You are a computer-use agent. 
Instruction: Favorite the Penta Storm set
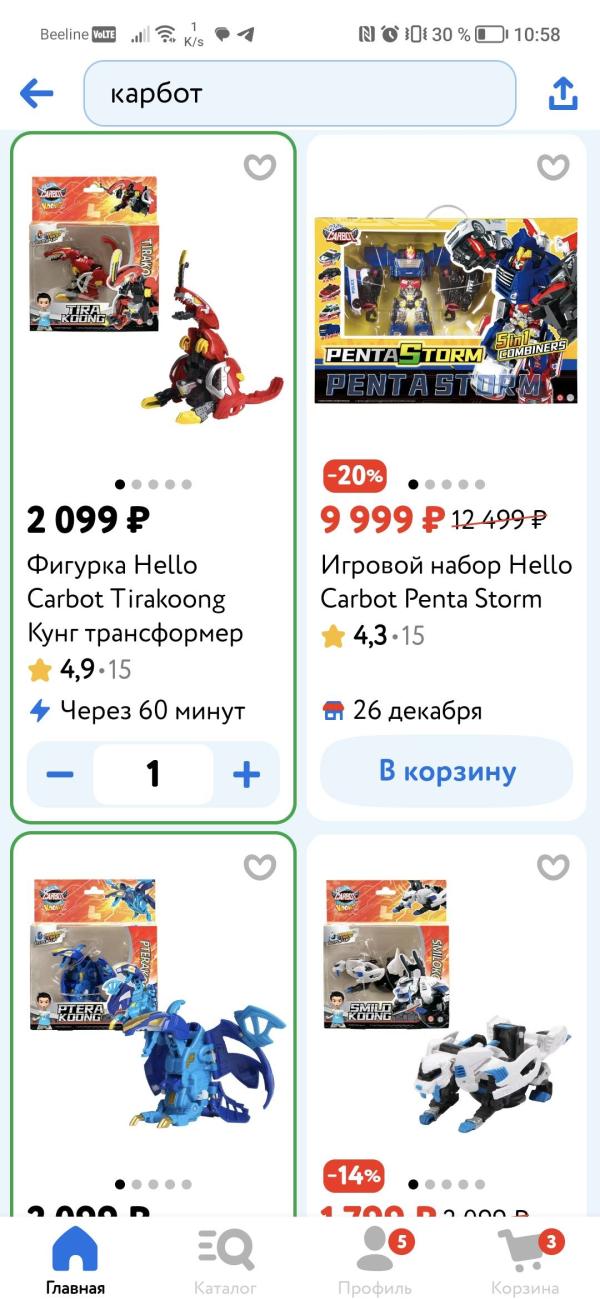pos(553,167)
